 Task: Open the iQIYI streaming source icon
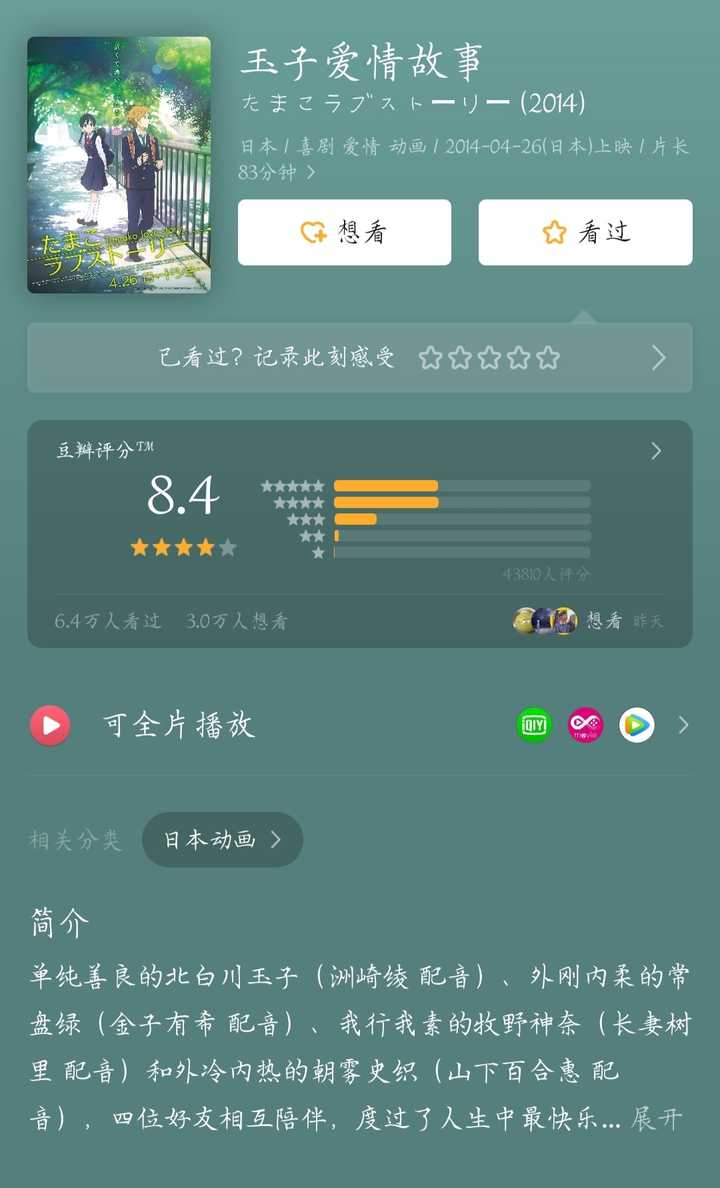pos(534,725)
